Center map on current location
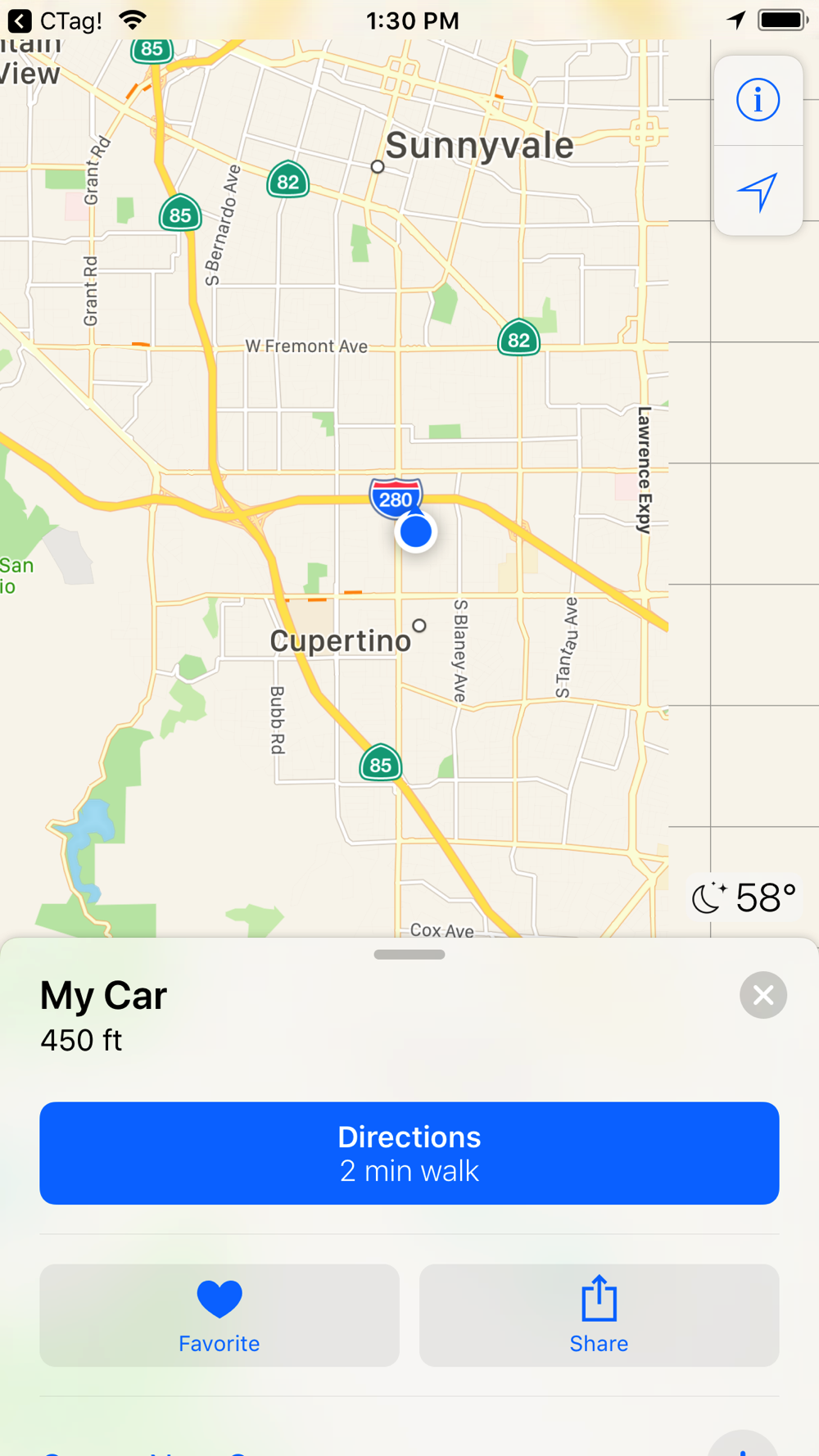819x1456 pixels. pos(758,192)
